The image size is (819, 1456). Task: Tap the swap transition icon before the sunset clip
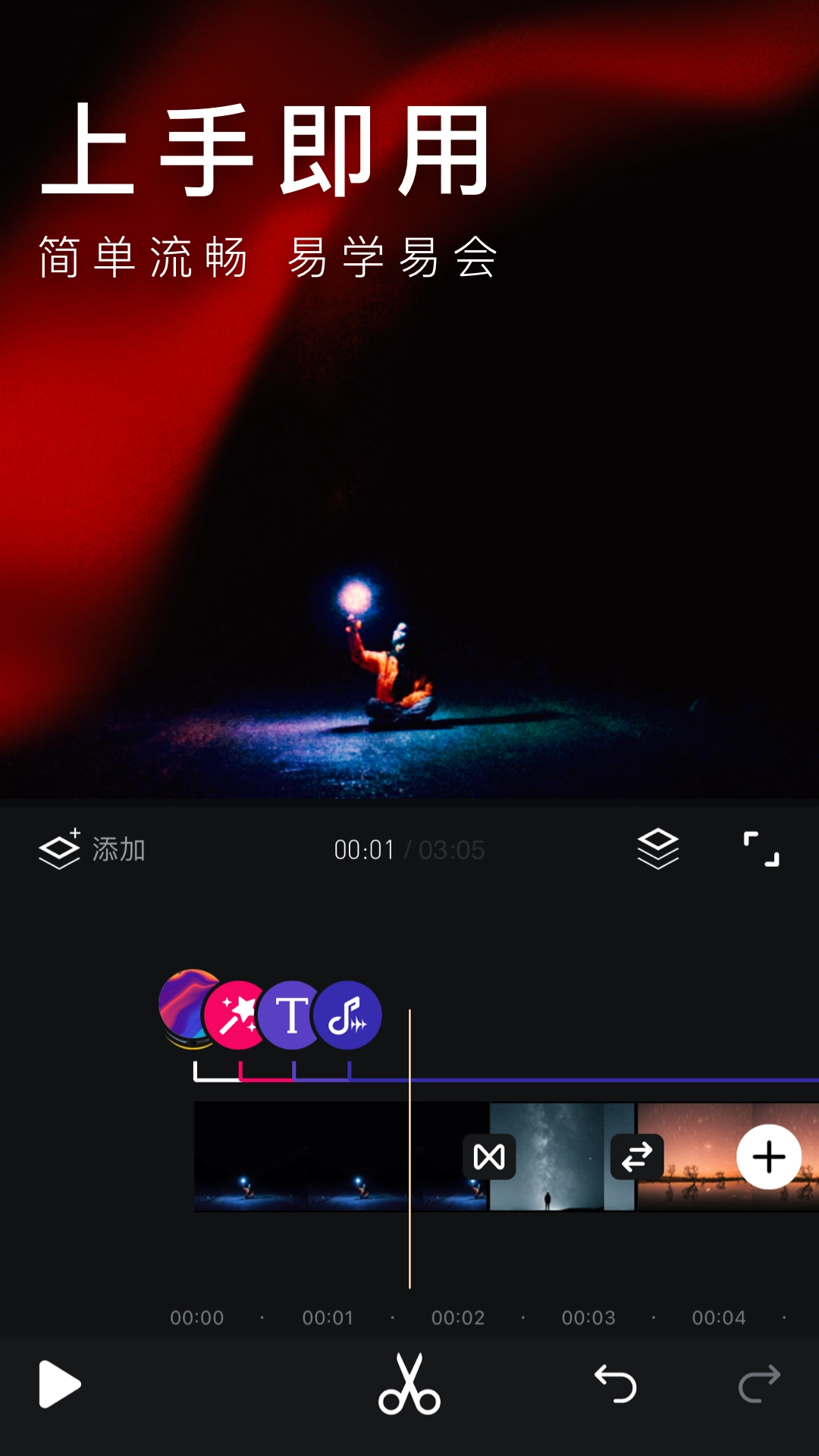(637, 1155)
